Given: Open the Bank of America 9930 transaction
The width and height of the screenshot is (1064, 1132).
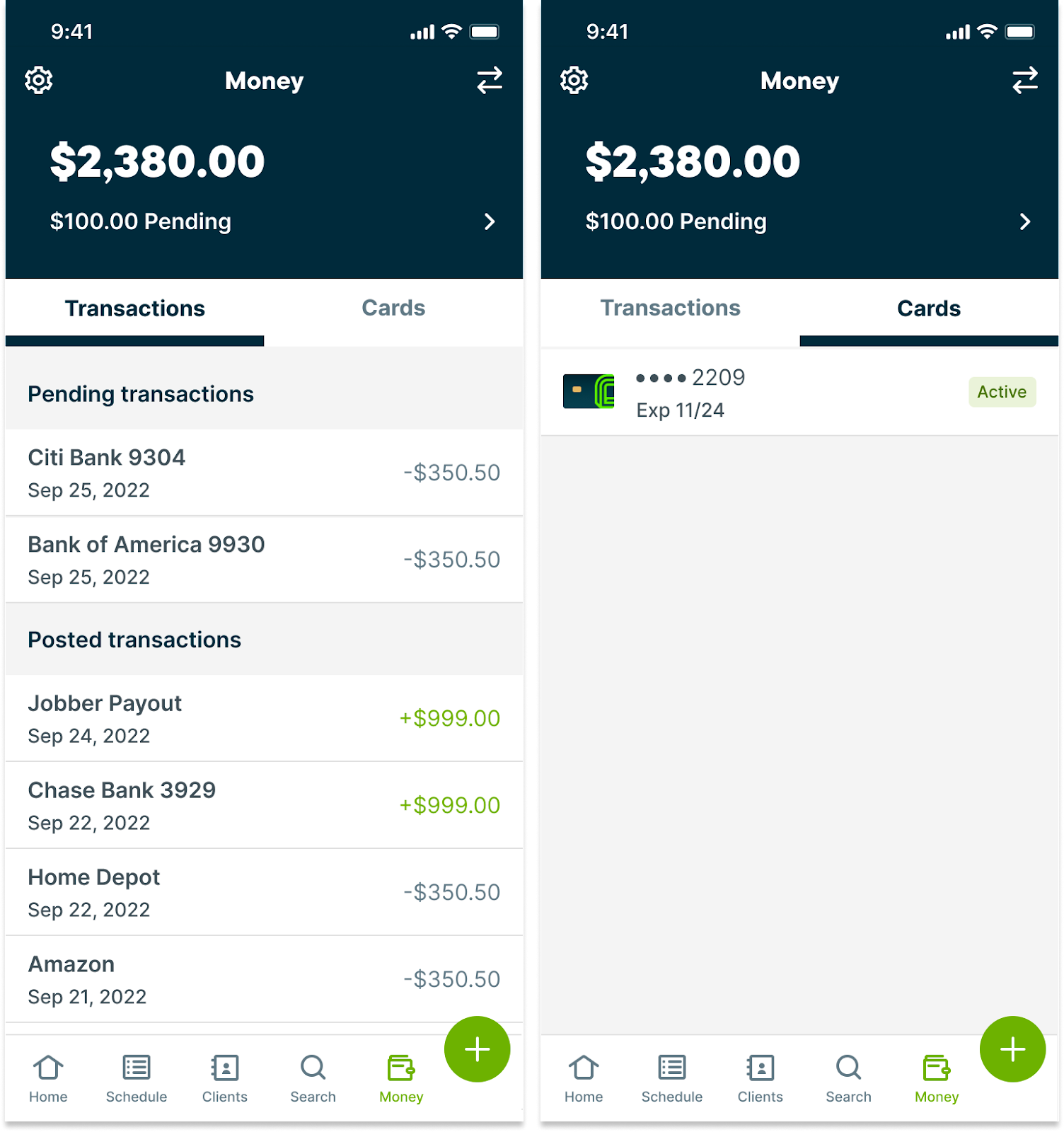Looking at the screenshot, I should (263, 560).
